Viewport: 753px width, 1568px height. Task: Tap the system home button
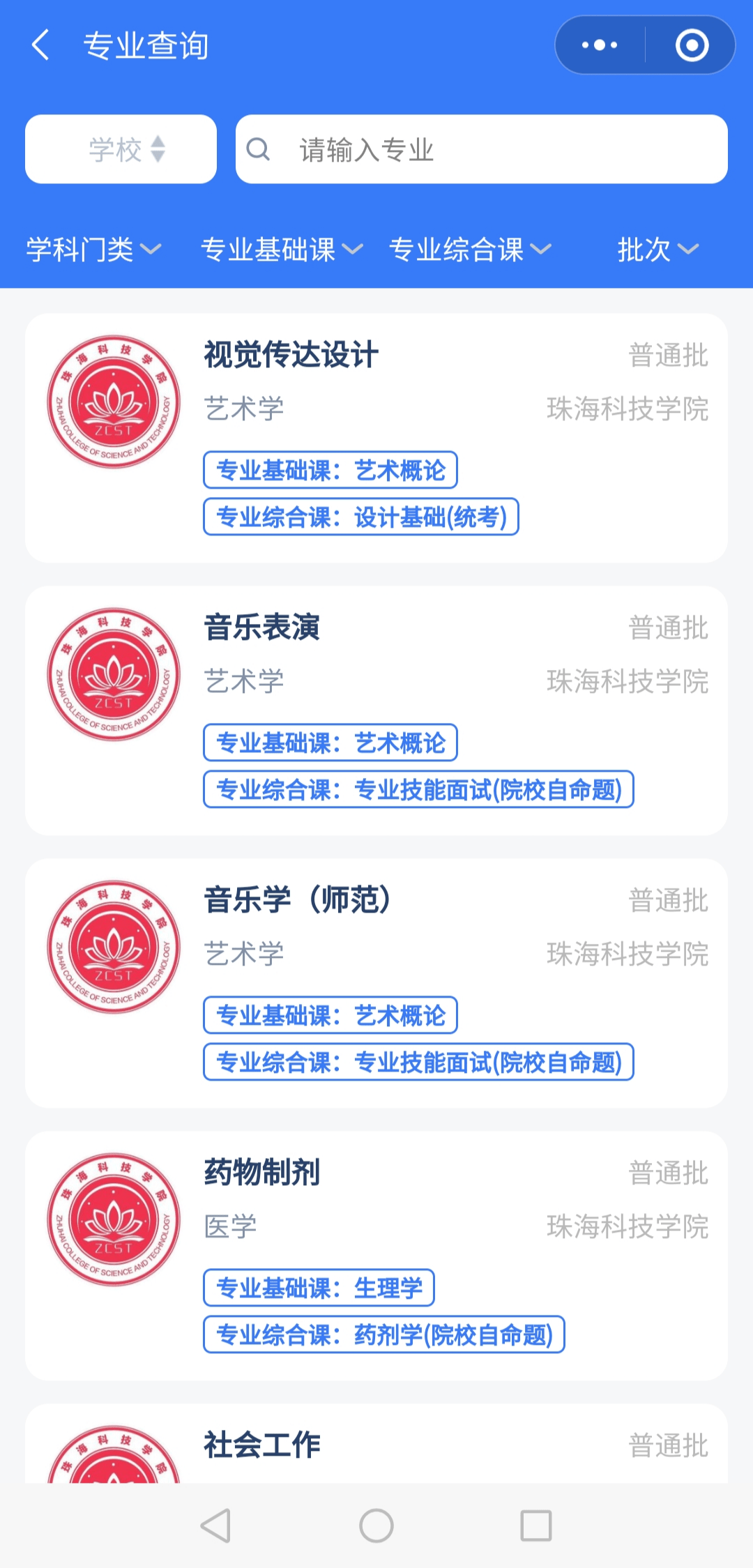(x=376, y=1526)
